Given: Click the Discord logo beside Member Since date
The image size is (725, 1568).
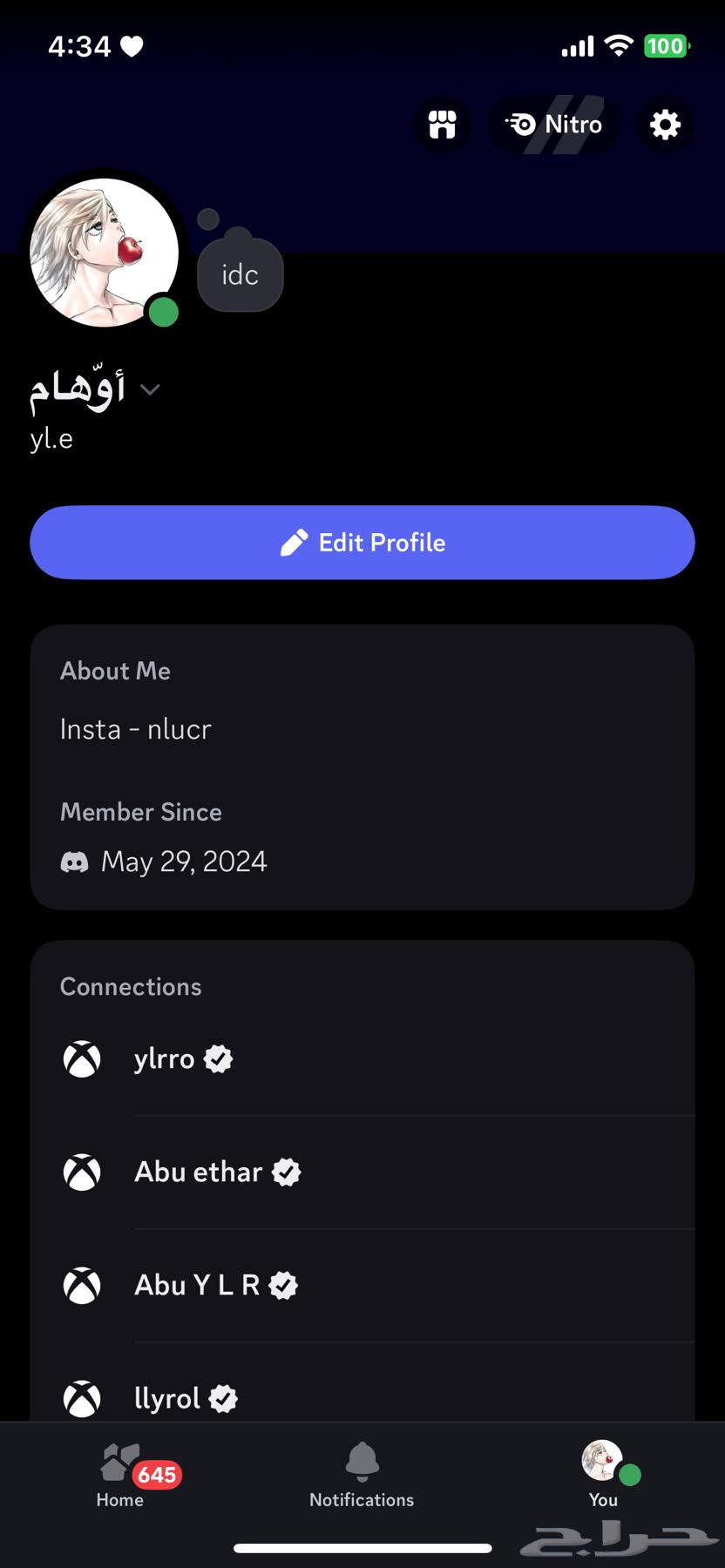Looking at the screenshot, I should 75,862.
